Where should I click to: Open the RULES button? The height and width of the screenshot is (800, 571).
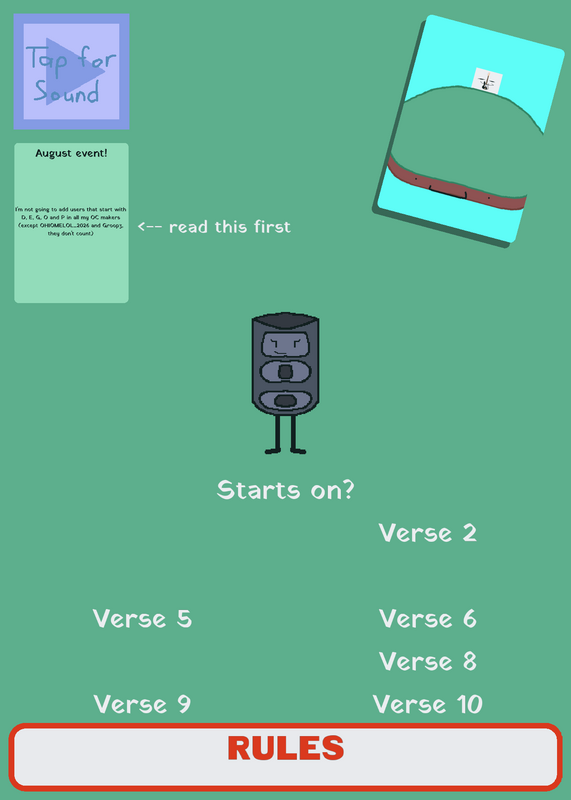tap(286, 757)
